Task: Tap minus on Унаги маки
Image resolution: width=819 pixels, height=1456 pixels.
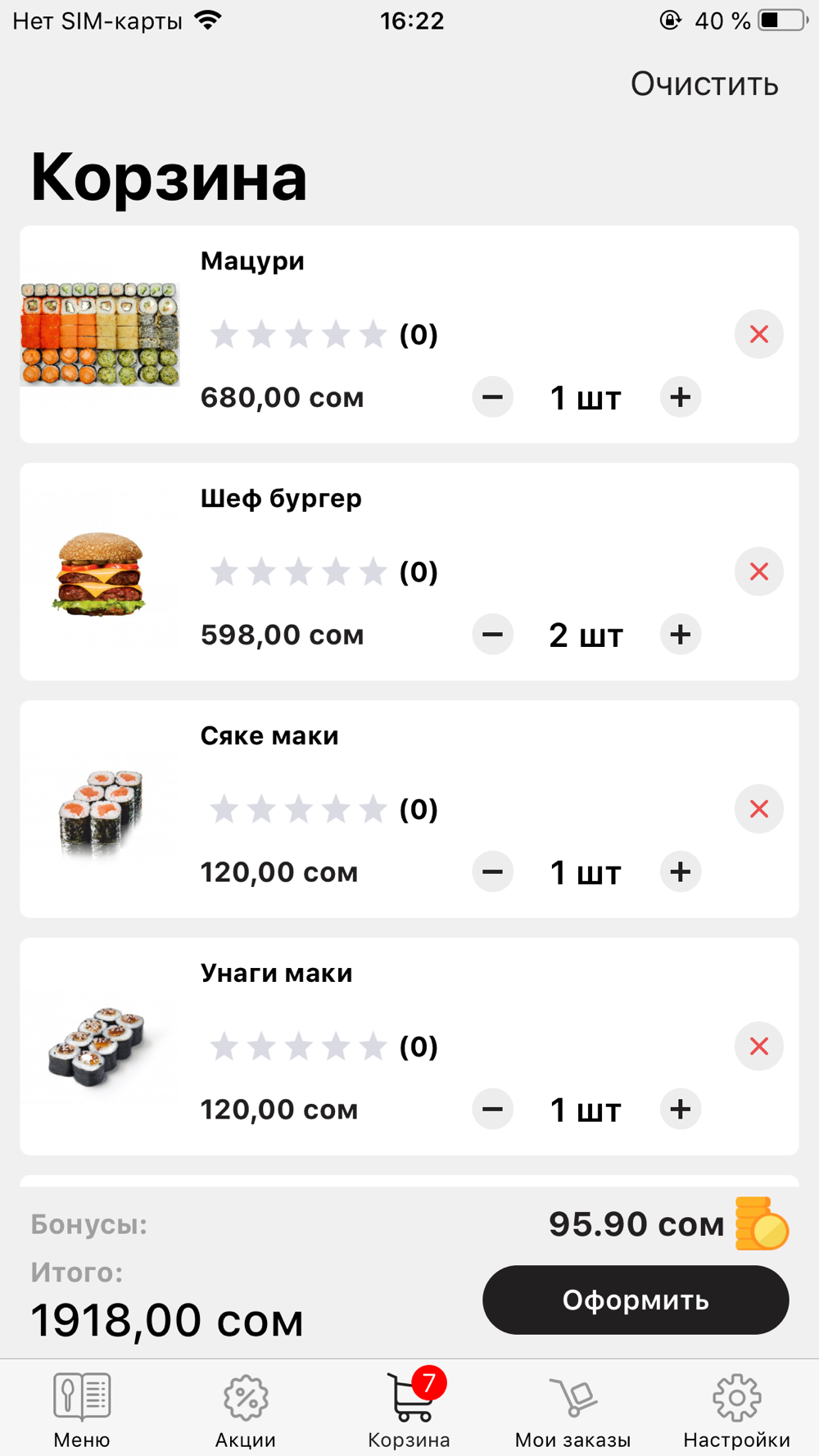Action: [x=492, y=1110]
